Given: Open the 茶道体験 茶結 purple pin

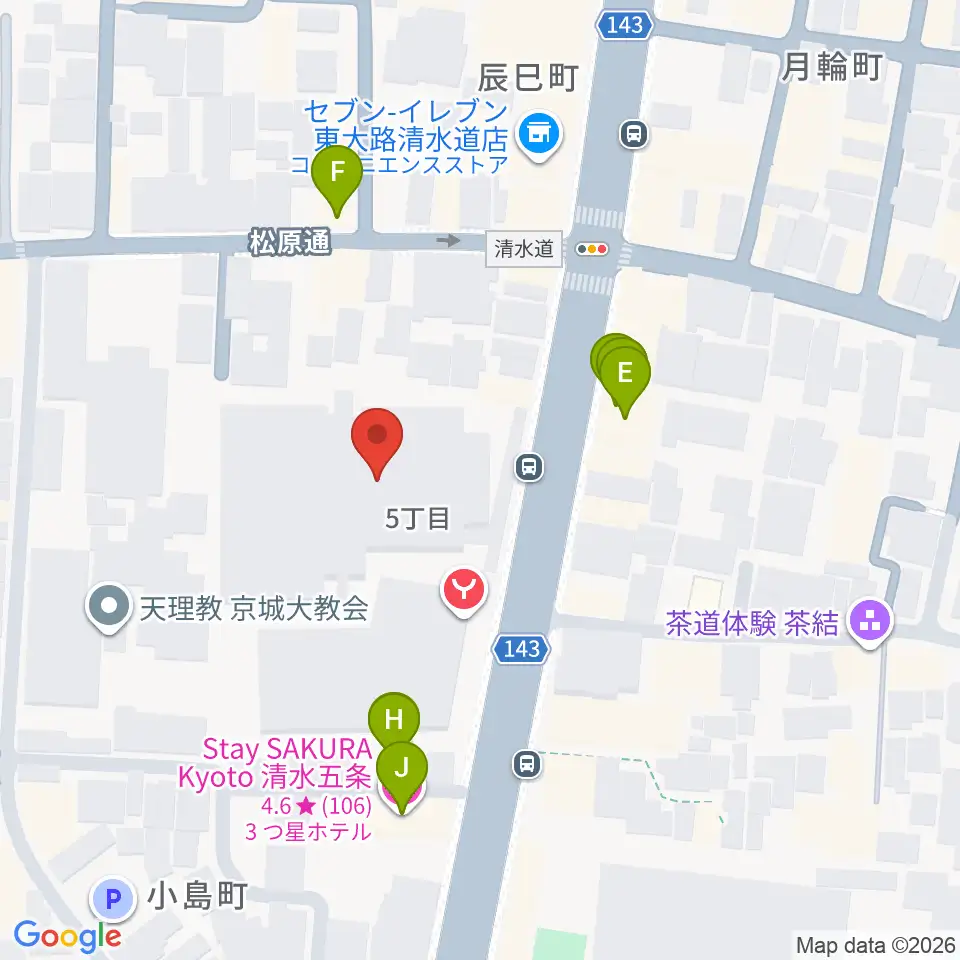Looking at the screenshot, I should coord(870,623).
